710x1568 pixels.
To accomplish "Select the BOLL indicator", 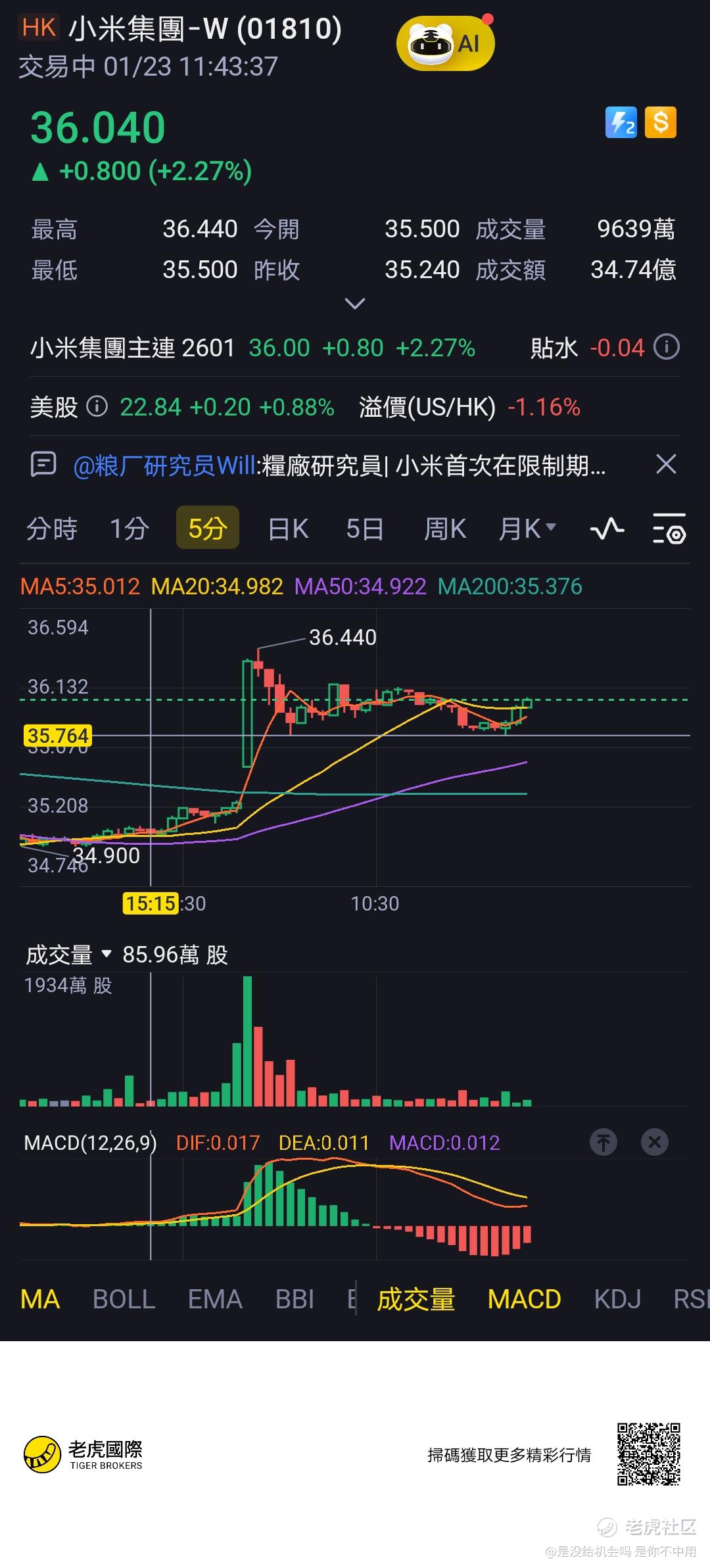I will point(124,1299).
